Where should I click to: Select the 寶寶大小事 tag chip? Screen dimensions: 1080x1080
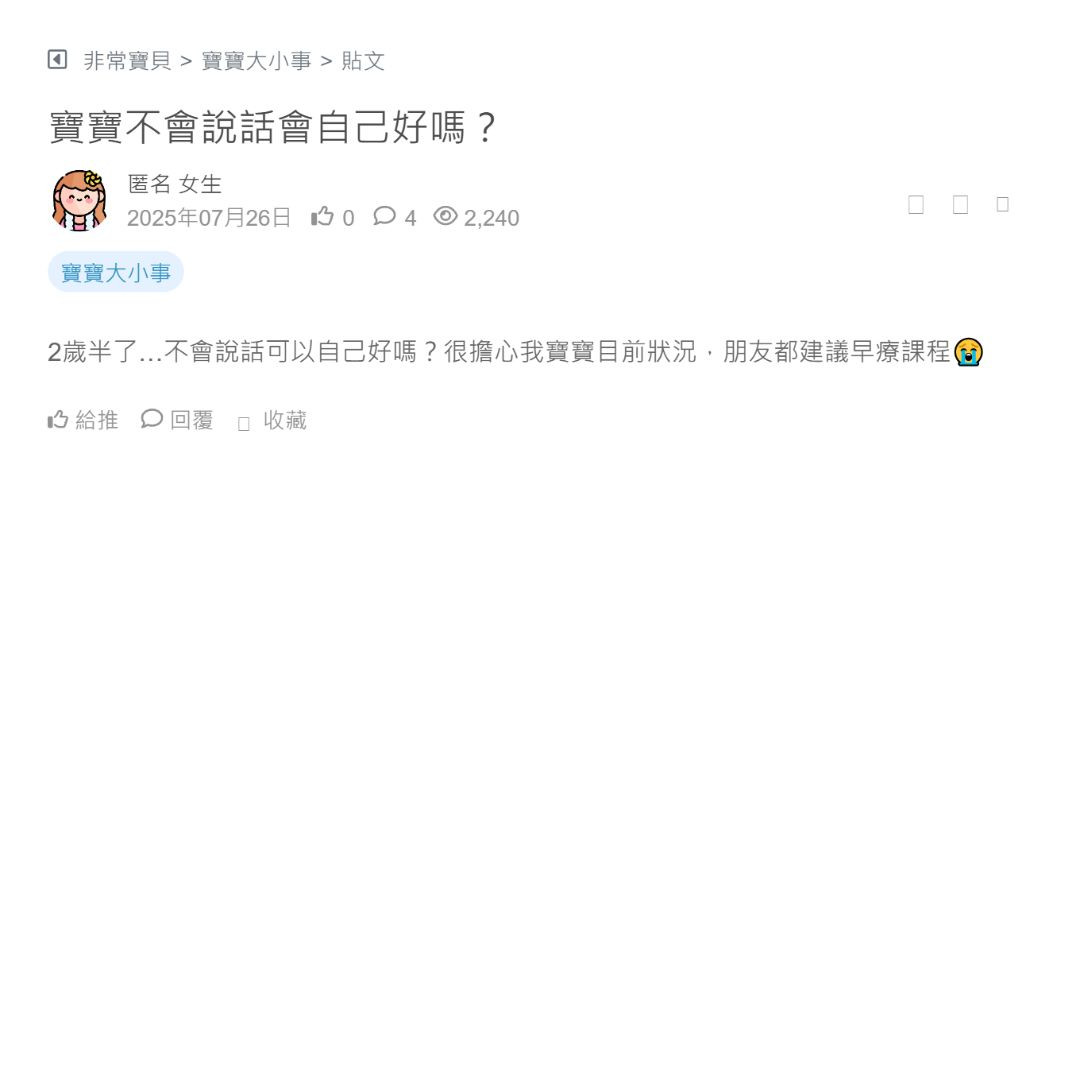click(x=116, y=272)
